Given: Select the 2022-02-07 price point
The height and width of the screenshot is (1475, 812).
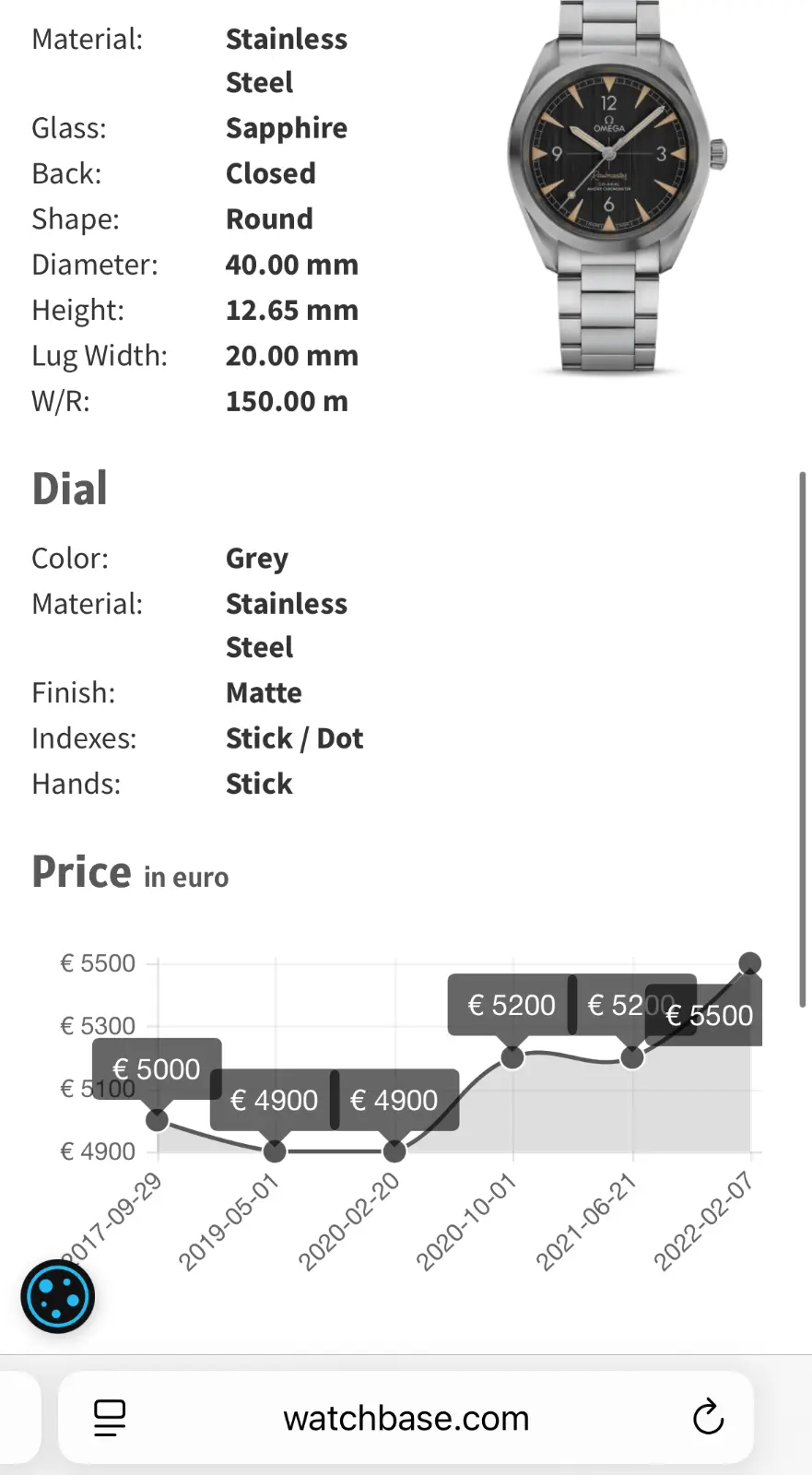Looking at the screenshot, I should pos(750,964).
